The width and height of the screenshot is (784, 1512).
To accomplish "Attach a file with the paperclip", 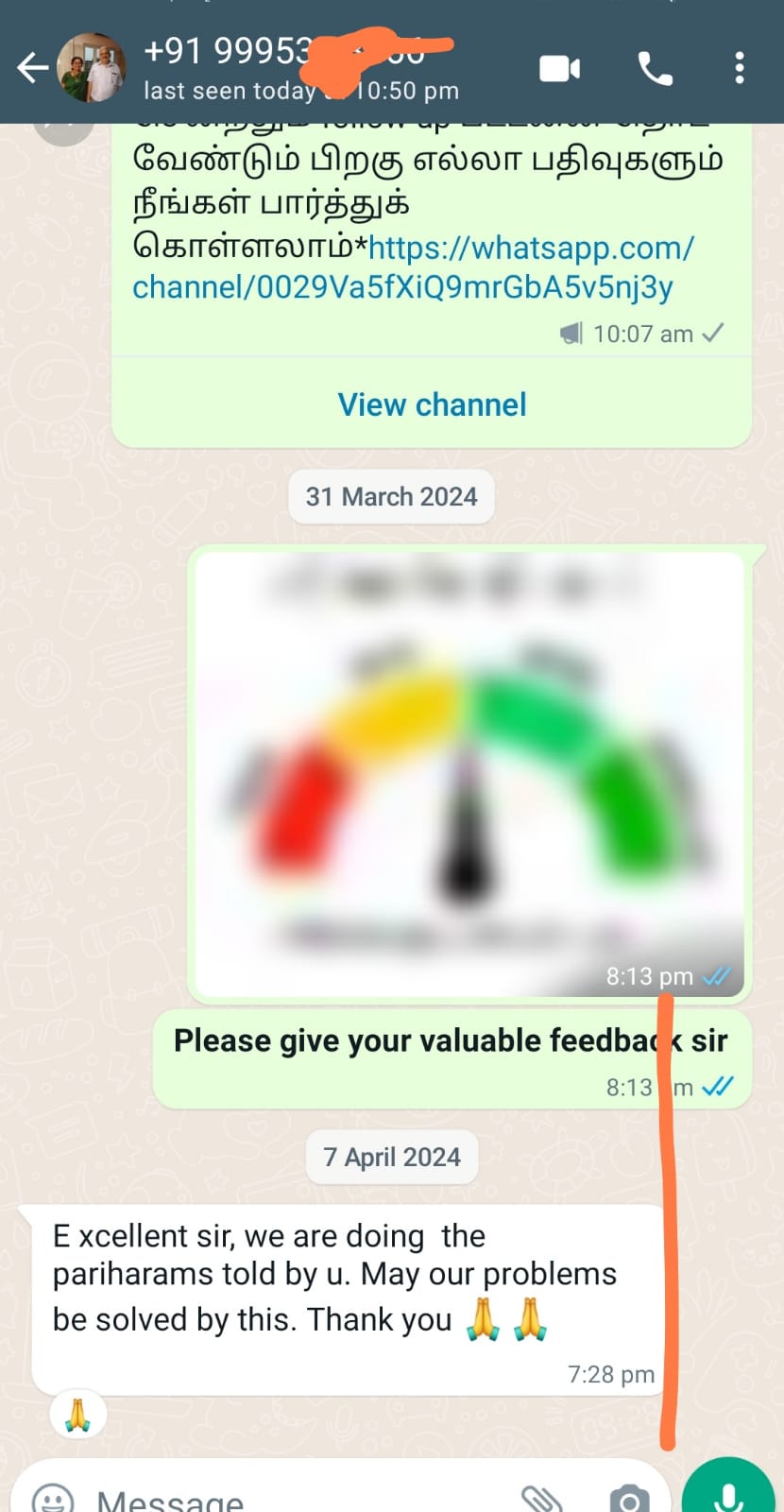I will pos(542,1499).
